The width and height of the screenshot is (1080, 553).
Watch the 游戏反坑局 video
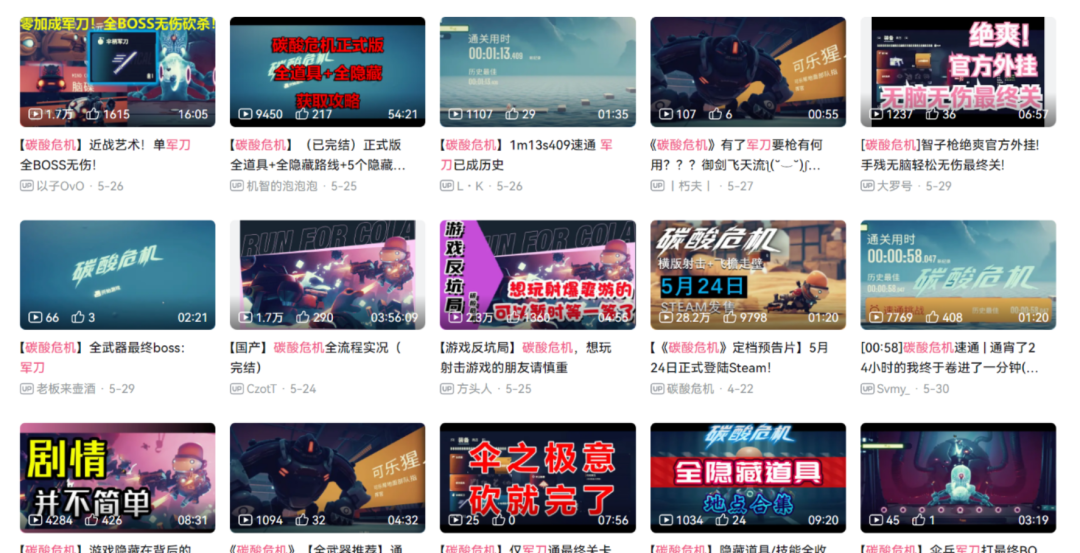[x=537, y=275]
